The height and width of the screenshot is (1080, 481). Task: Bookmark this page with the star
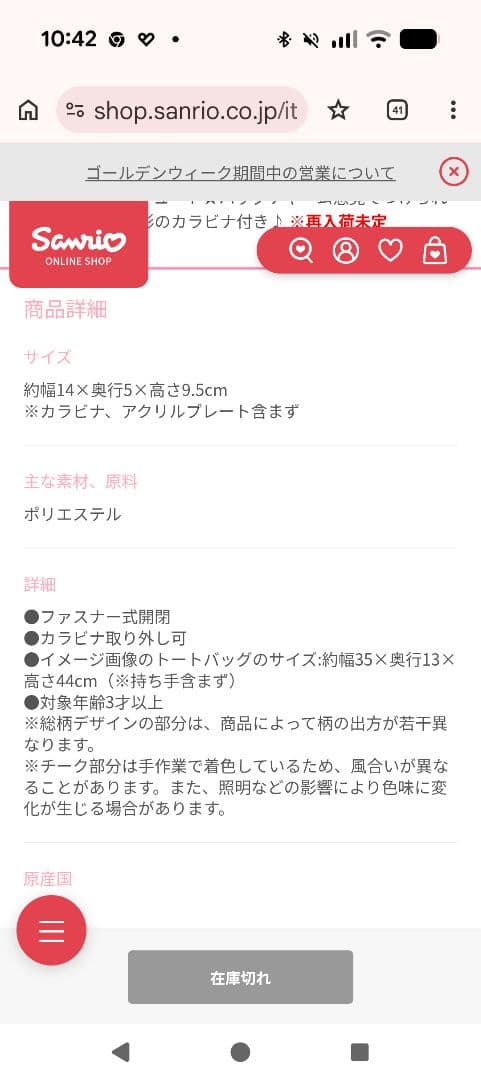point(338,110)
